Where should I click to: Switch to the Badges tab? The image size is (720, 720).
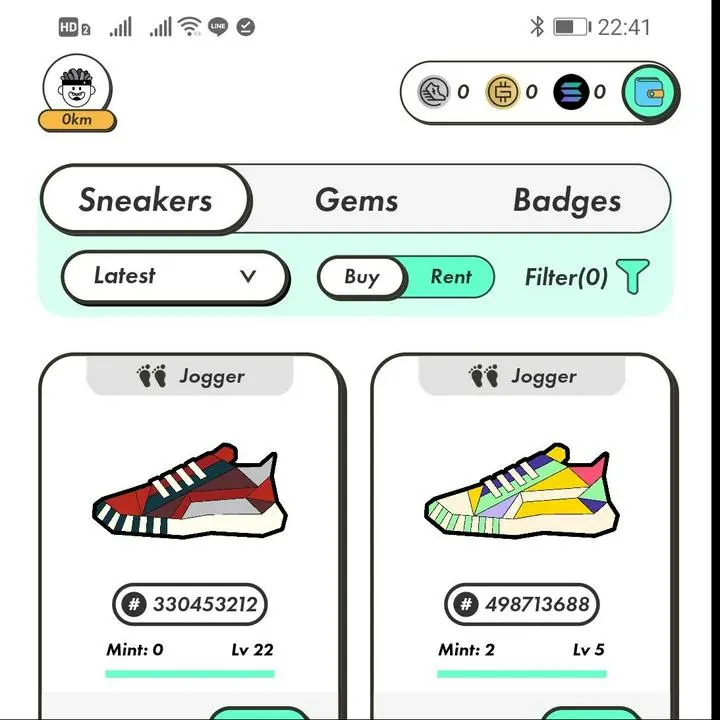(566, 199)
